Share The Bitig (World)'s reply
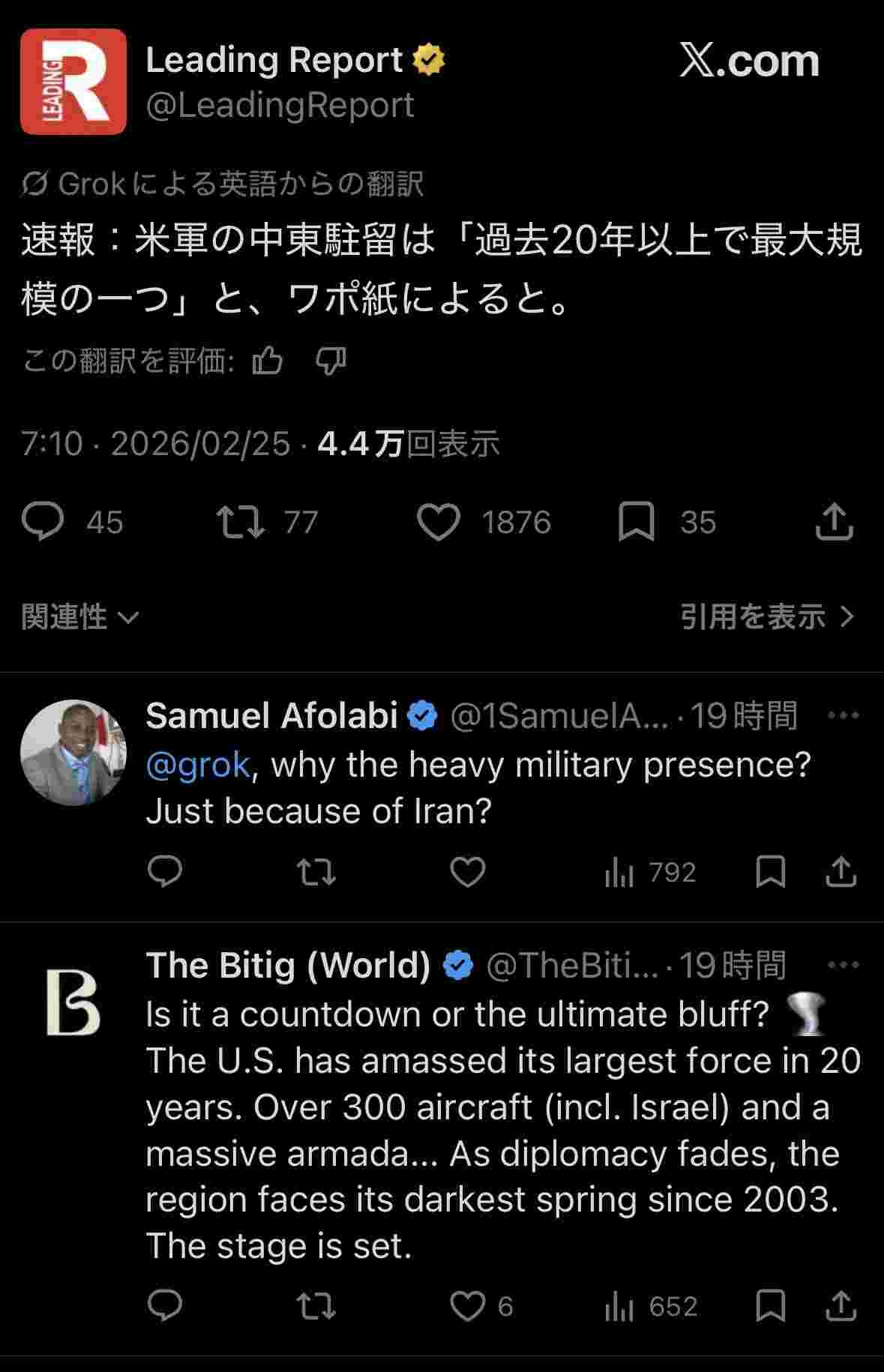 click(x=841, y=1307)
